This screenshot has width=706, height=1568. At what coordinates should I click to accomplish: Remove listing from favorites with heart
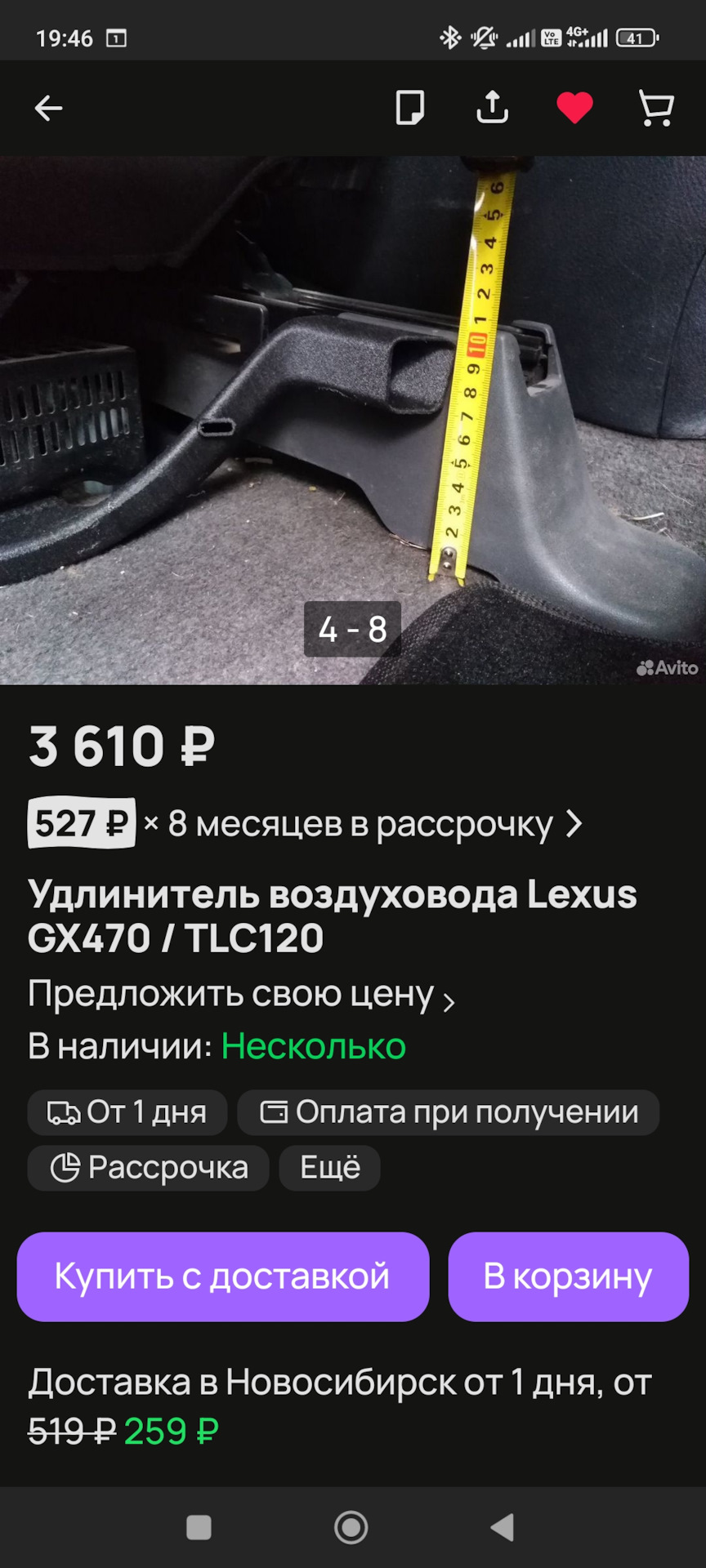(574, 108)
